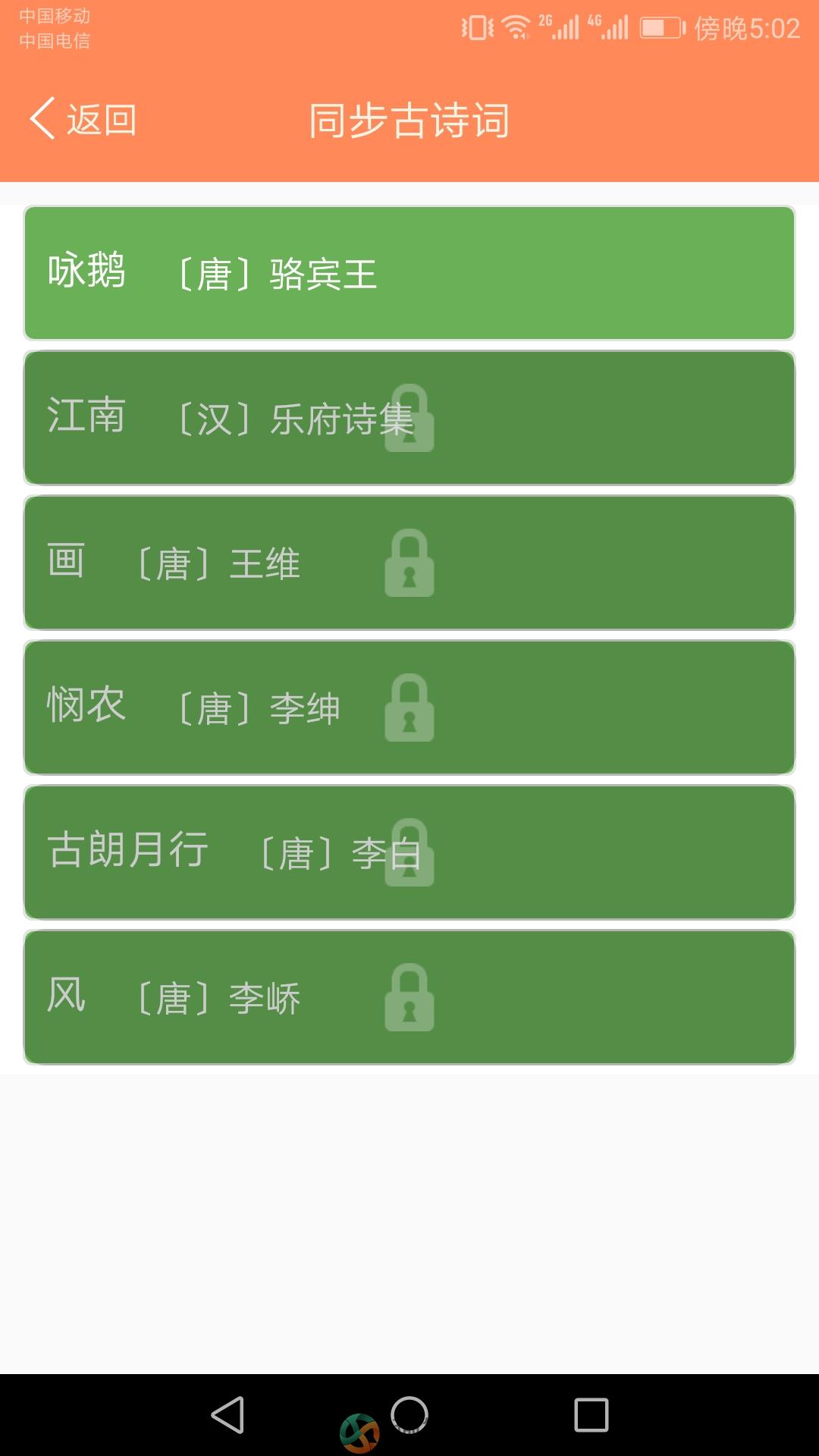Tap the 返回 back button
This screenshot has width=819, height=1456.
[83, 119]
